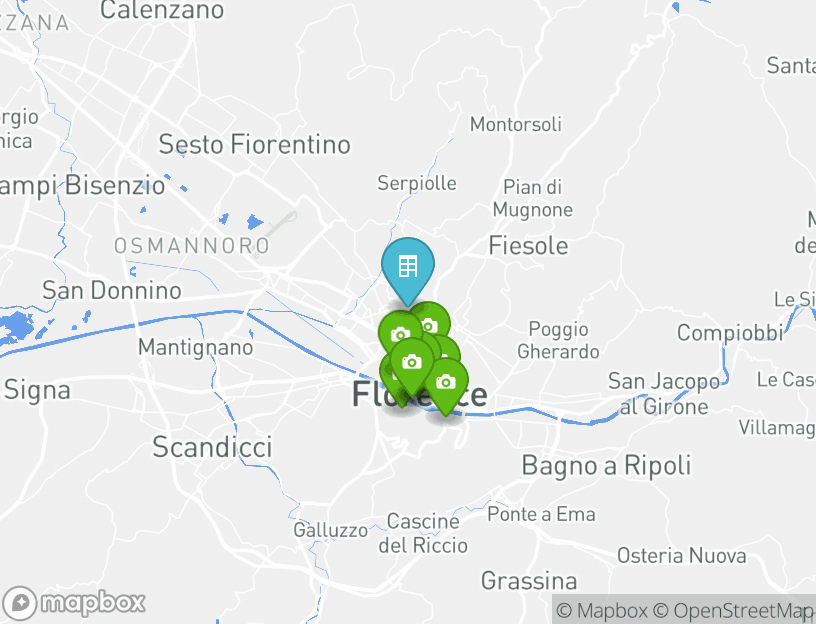
Task: Tap the blue building map marker
Action: [x=408, y=267]
